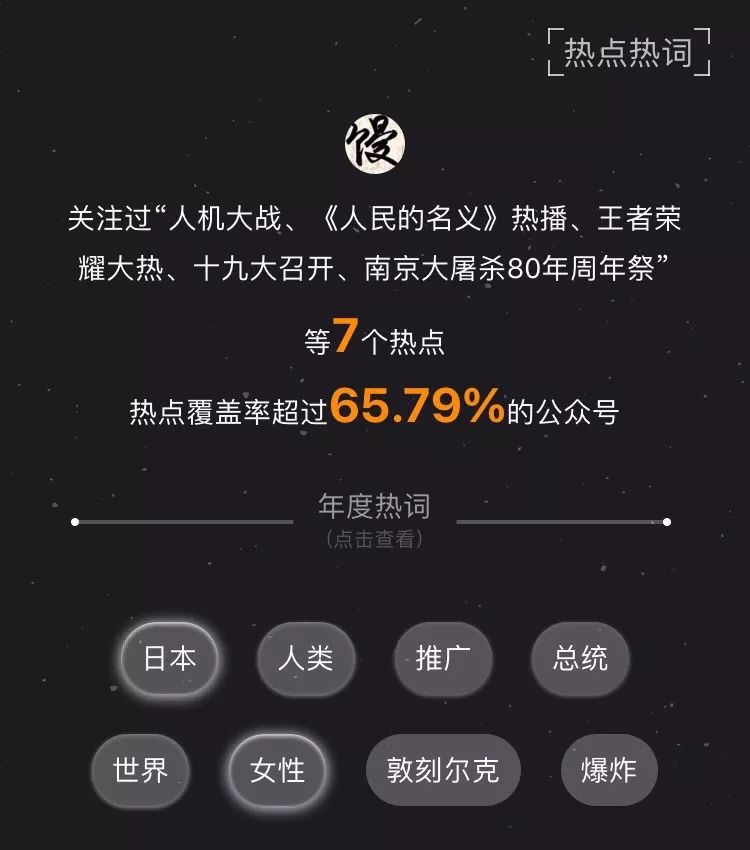Image resolution: width=750 pixels, height=850 pixels.
Task: Open the 爆炸 hot word chip
Action: pos(609,771)
